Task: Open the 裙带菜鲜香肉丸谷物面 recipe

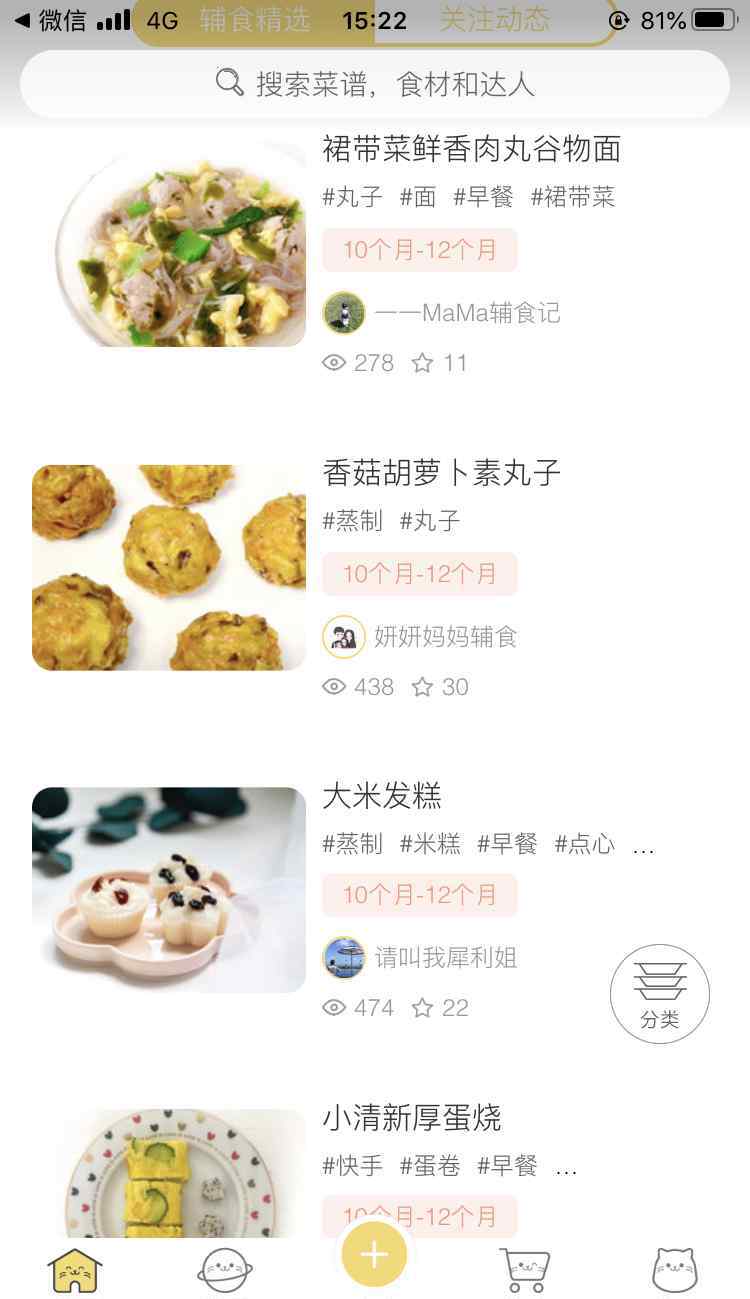Action: [x=471, y=149]
